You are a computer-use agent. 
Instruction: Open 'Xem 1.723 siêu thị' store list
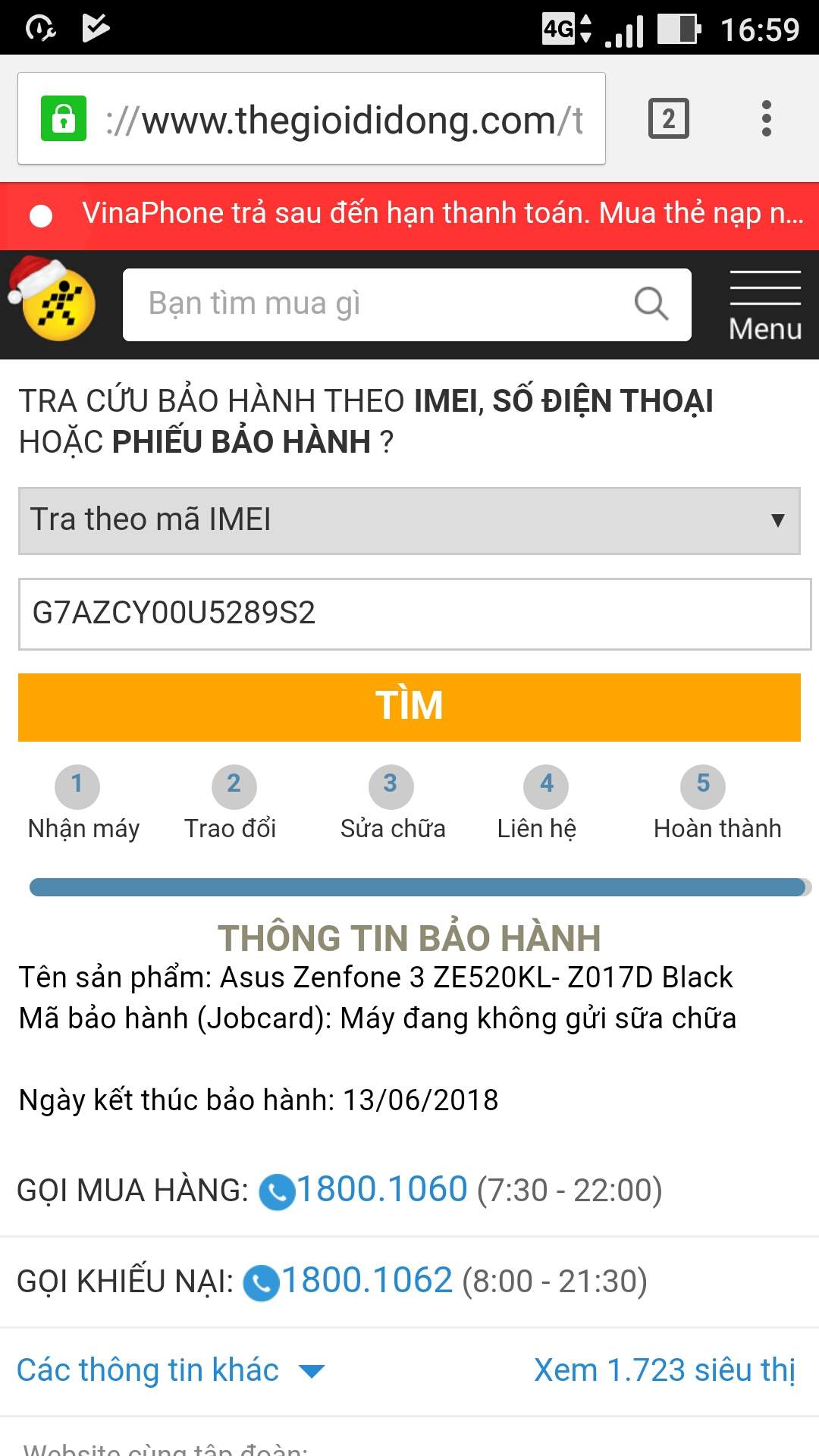(664, 1370)
